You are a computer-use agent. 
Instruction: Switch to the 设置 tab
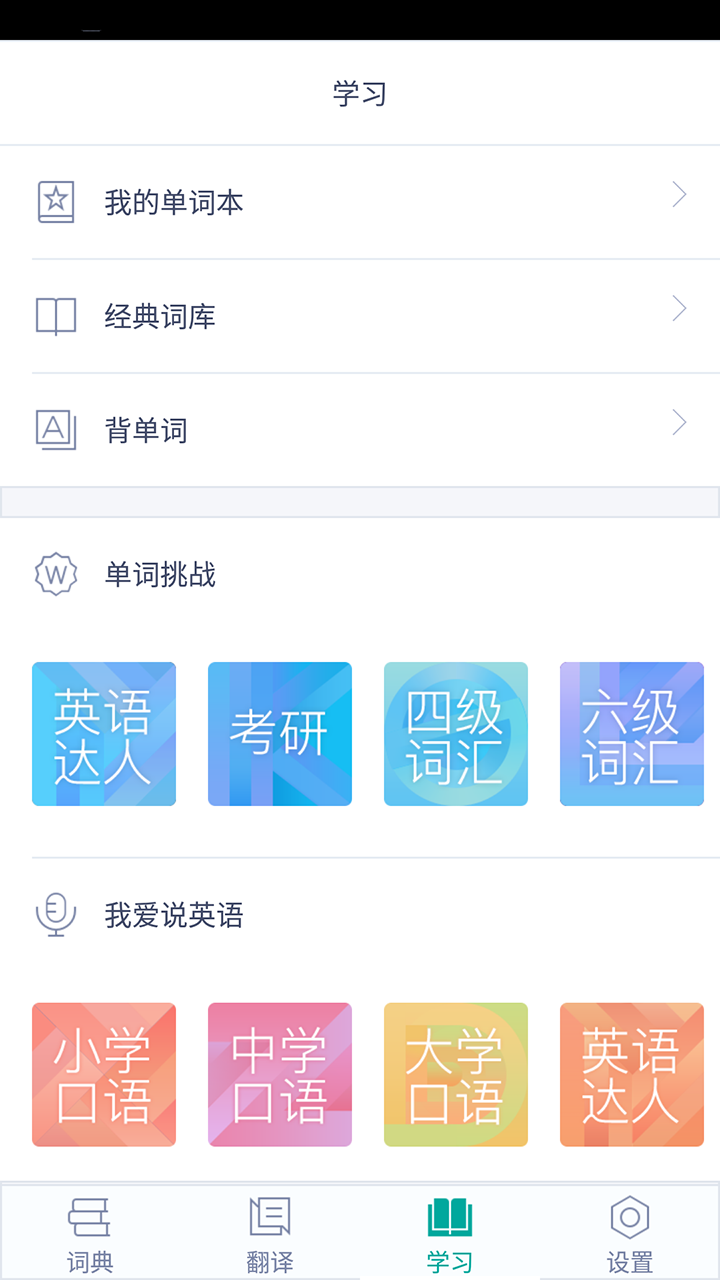tap(630, 1230)
